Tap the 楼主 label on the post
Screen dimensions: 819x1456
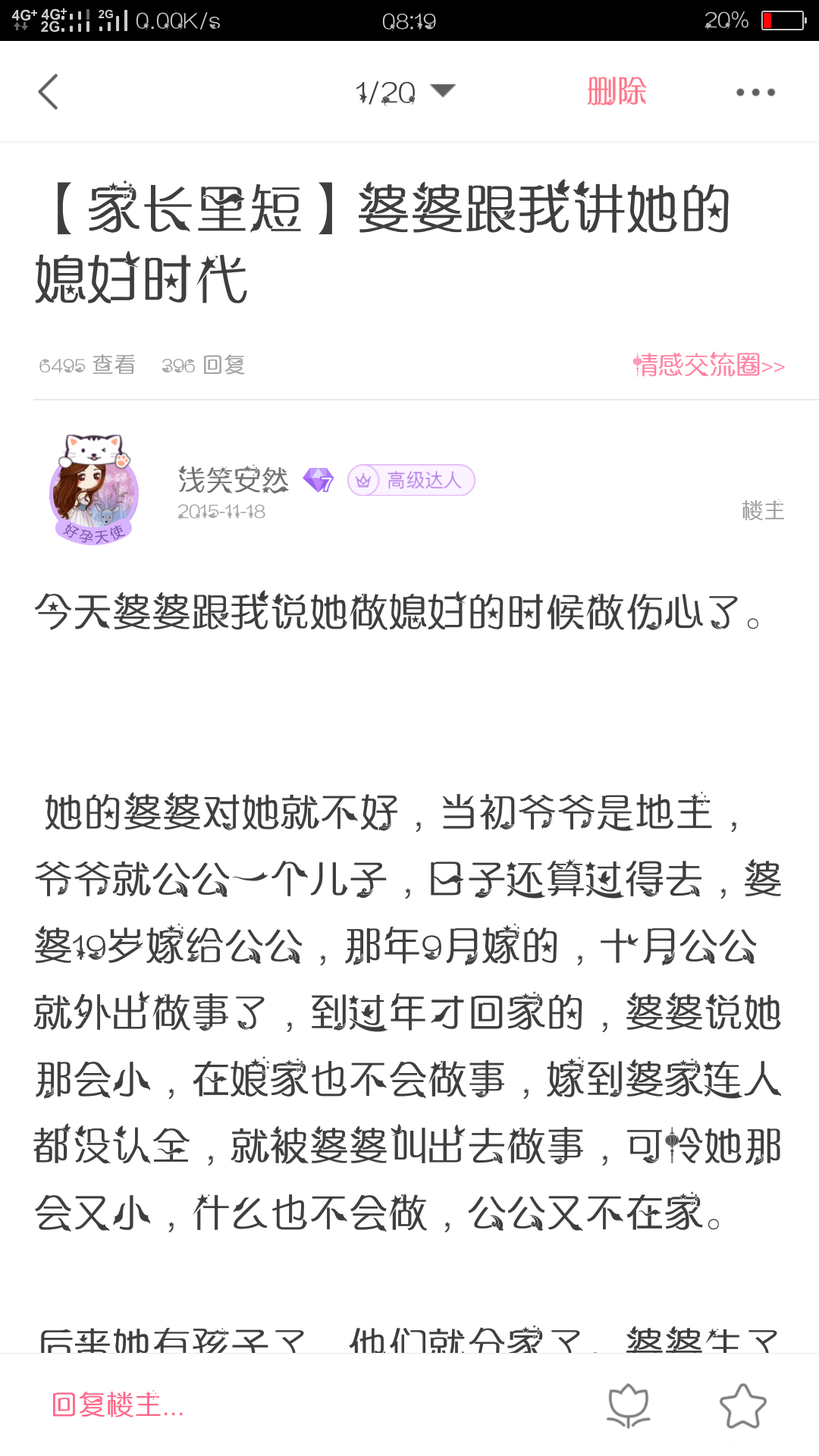coord(763,511)
